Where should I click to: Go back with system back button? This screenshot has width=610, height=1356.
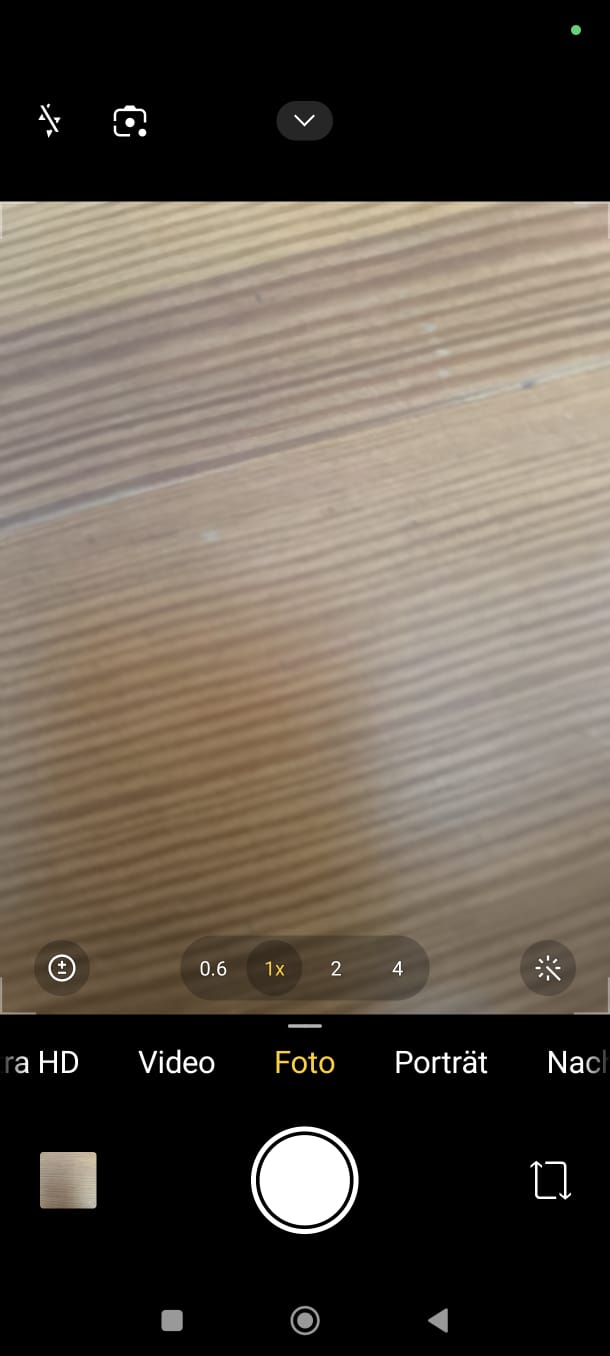click(x=438, y=1321)
